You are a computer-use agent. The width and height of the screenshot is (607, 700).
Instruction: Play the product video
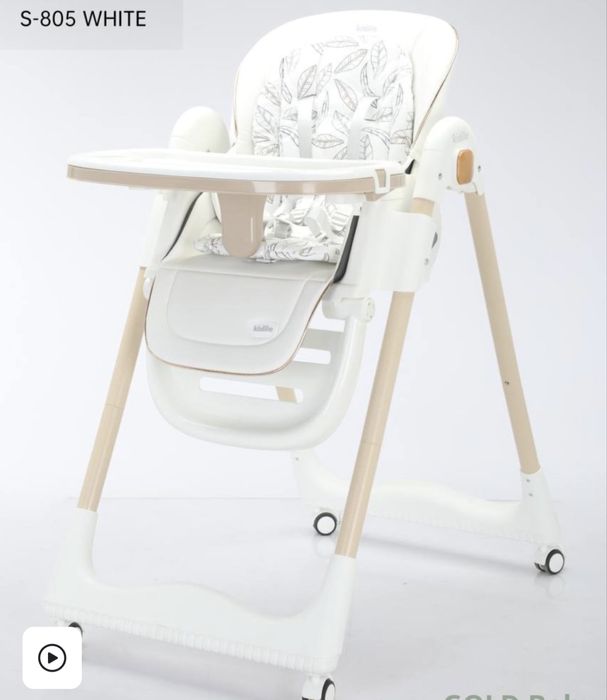point(52,657)
